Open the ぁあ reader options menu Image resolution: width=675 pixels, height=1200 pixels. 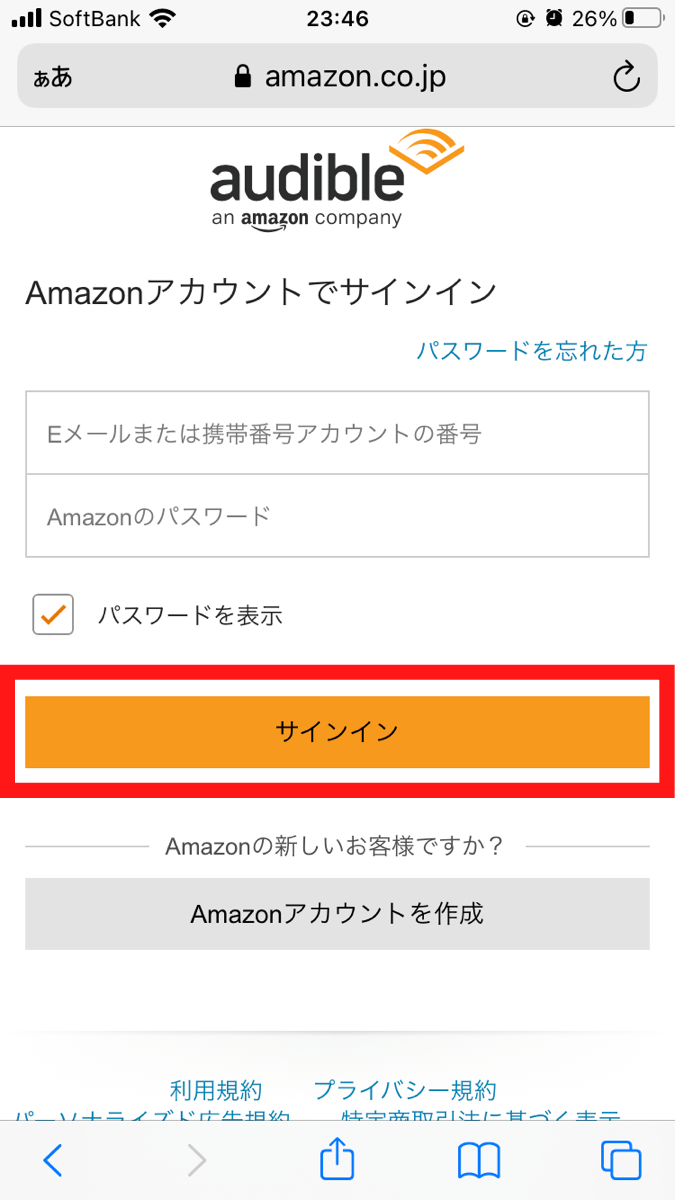coord(53,78)
